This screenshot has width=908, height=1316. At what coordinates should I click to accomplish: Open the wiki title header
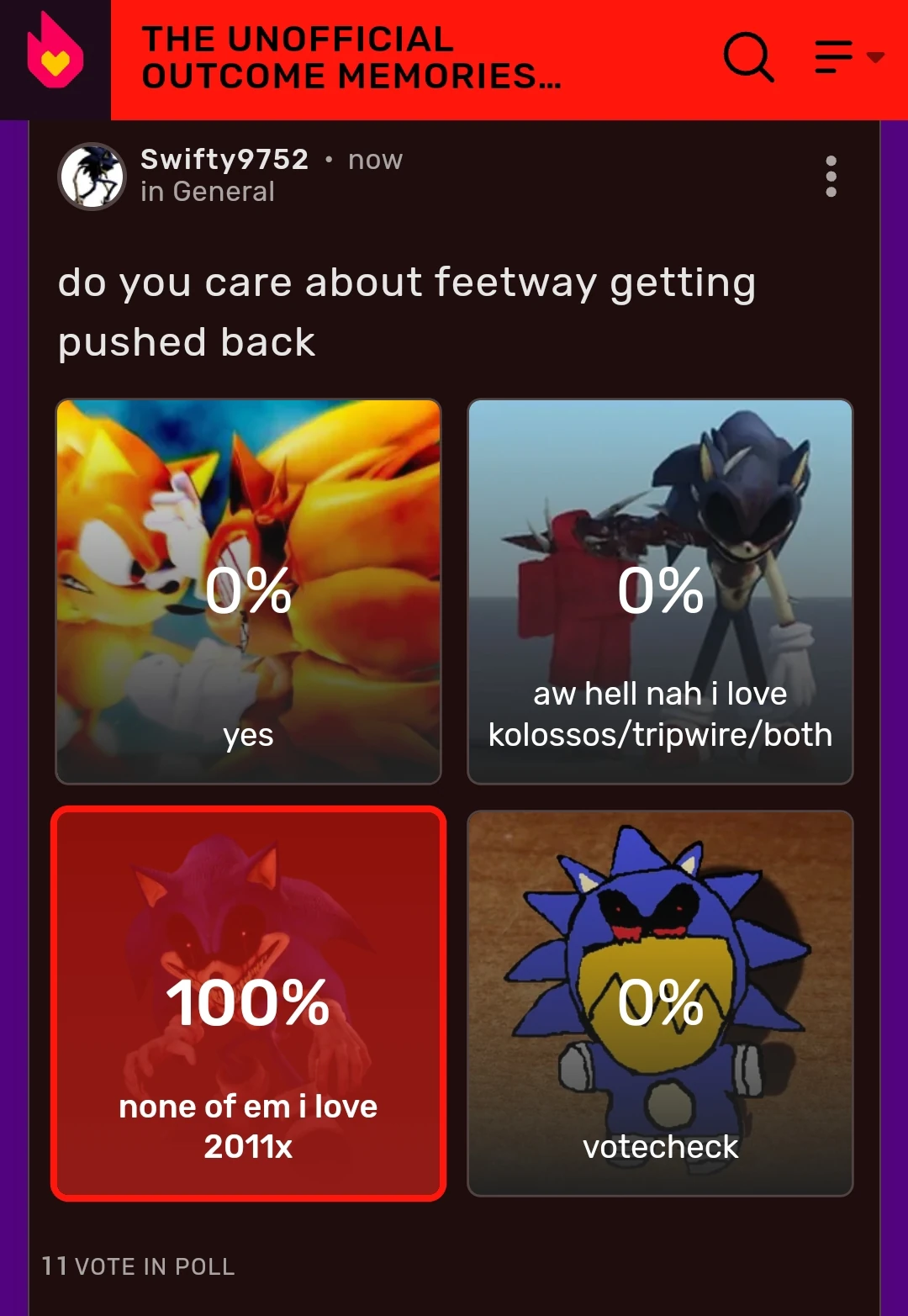tap(351, 57)
